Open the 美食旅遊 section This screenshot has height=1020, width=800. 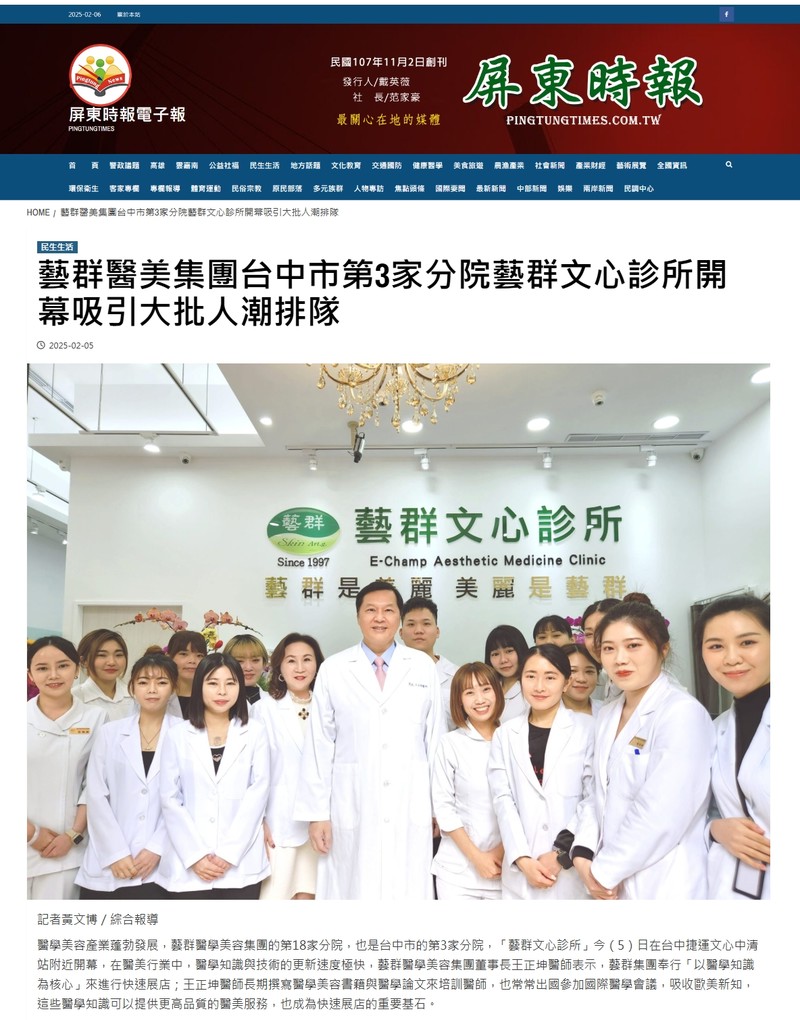click(x=468, y=165)
